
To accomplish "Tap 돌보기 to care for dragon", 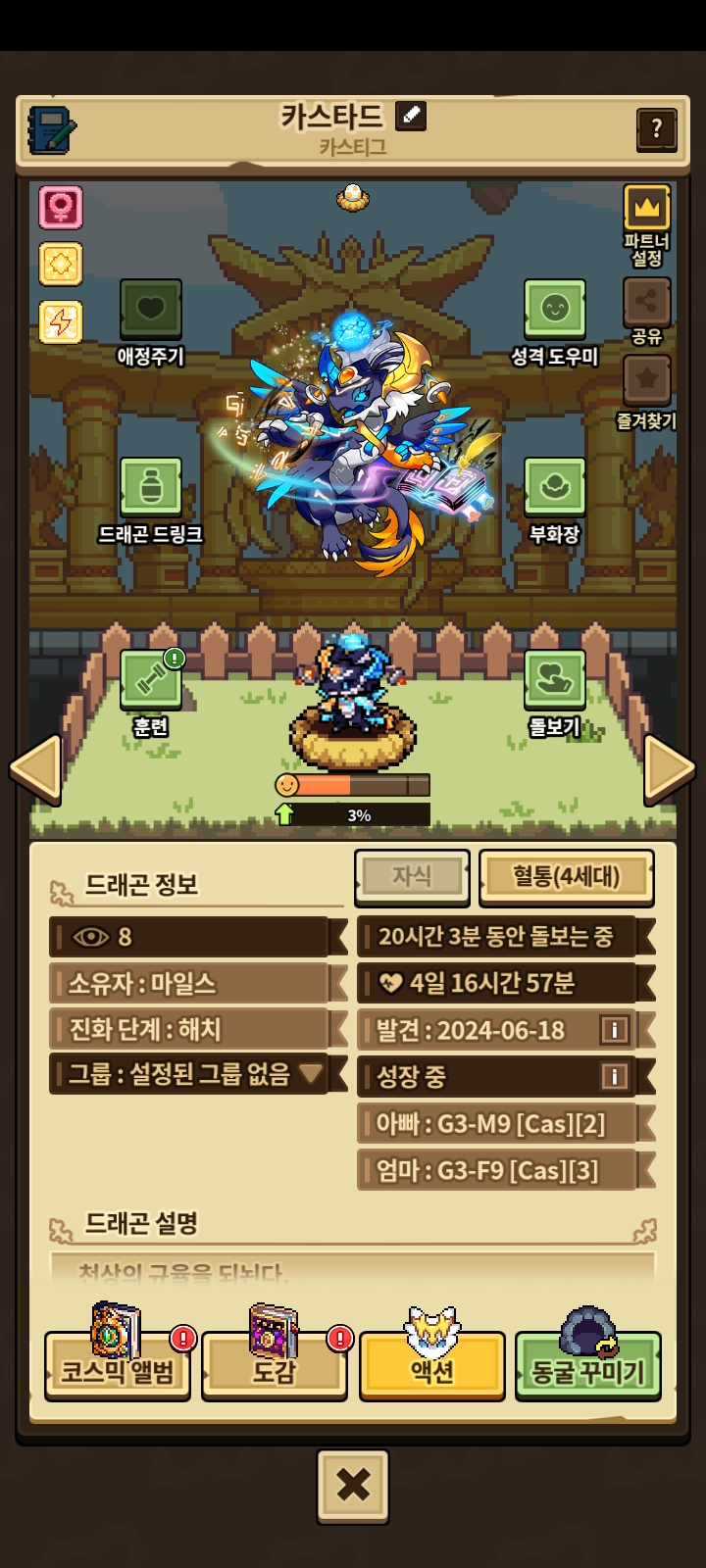I will (x=554, y=679).
